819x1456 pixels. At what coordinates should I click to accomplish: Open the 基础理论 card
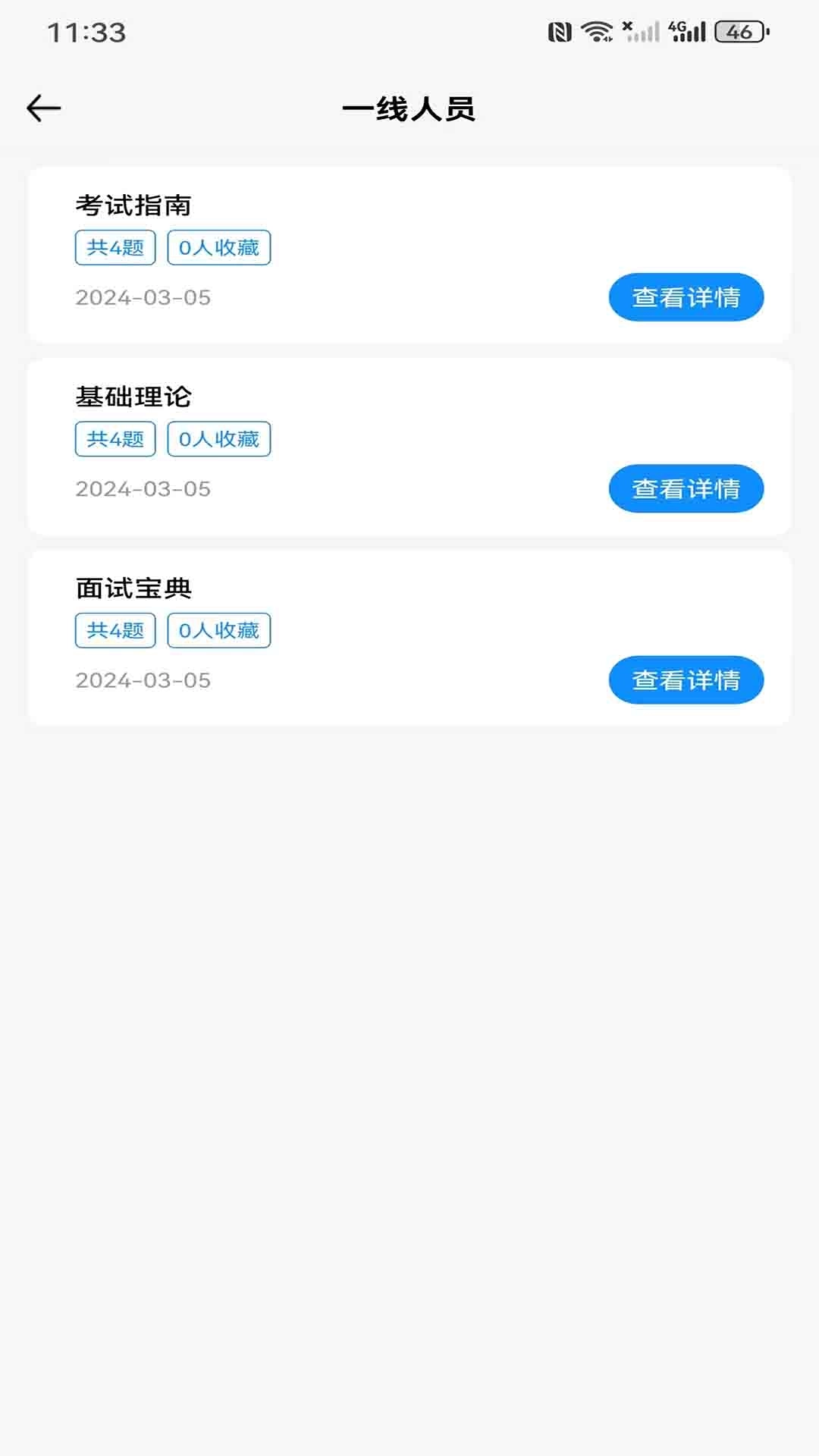click(x=135, y=394)
